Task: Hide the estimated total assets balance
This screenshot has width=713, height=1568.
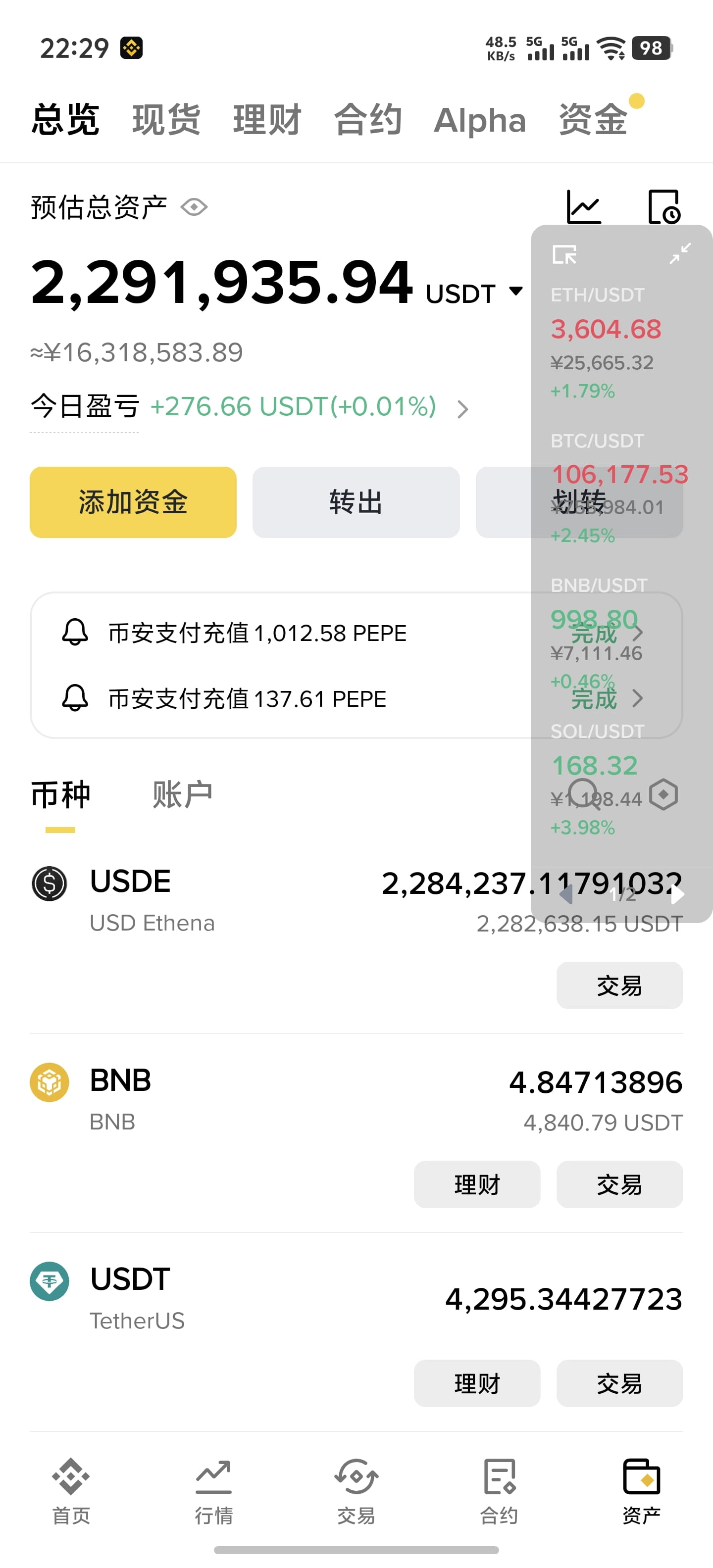Action: [x=194, y=207]
